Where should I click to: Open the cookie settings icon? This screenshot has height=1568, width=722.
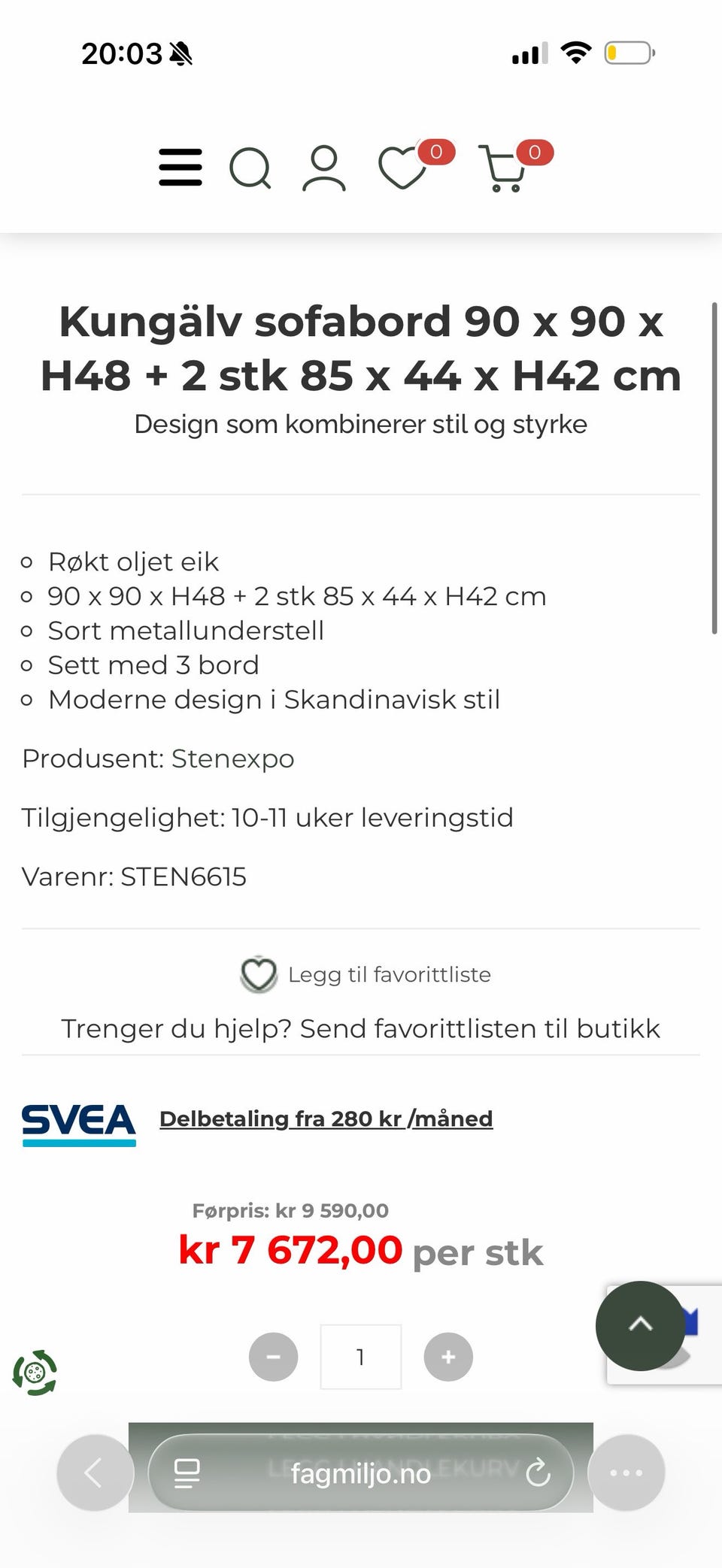coord(35,1373)
